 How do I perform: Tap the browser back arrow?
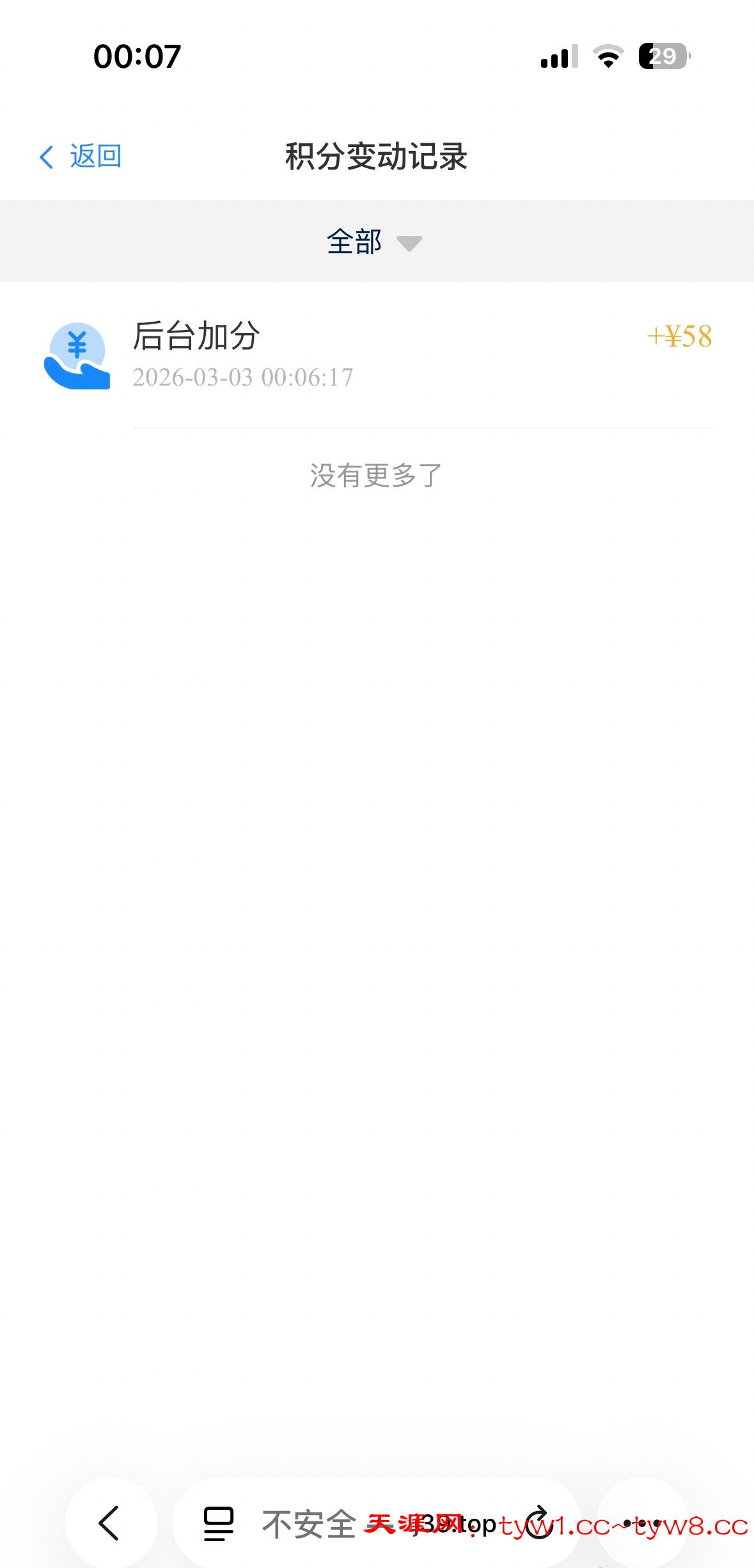[110, 1523]
